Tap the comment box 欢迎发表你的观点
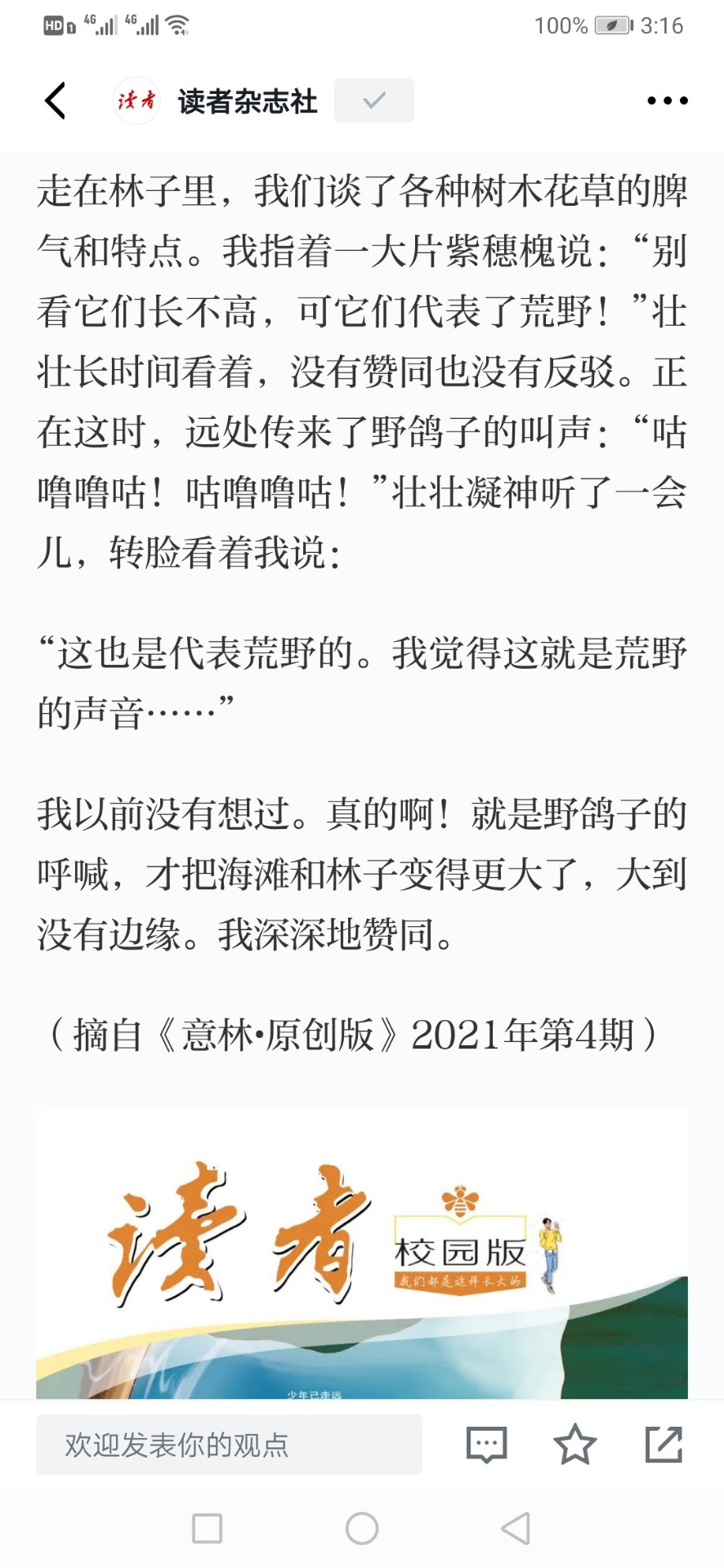Viewport: 724px width, 1568px height. (x=229, y=1445)
